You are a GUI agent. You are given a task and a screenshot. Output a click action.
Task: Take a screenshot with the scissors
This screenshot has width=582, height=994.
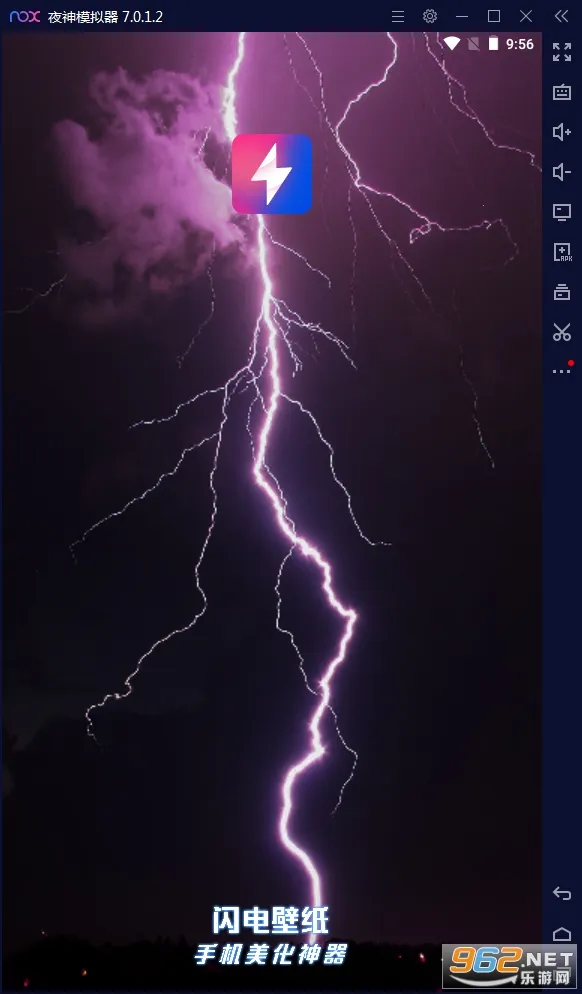pyautogui.click(x=562, y=332)
